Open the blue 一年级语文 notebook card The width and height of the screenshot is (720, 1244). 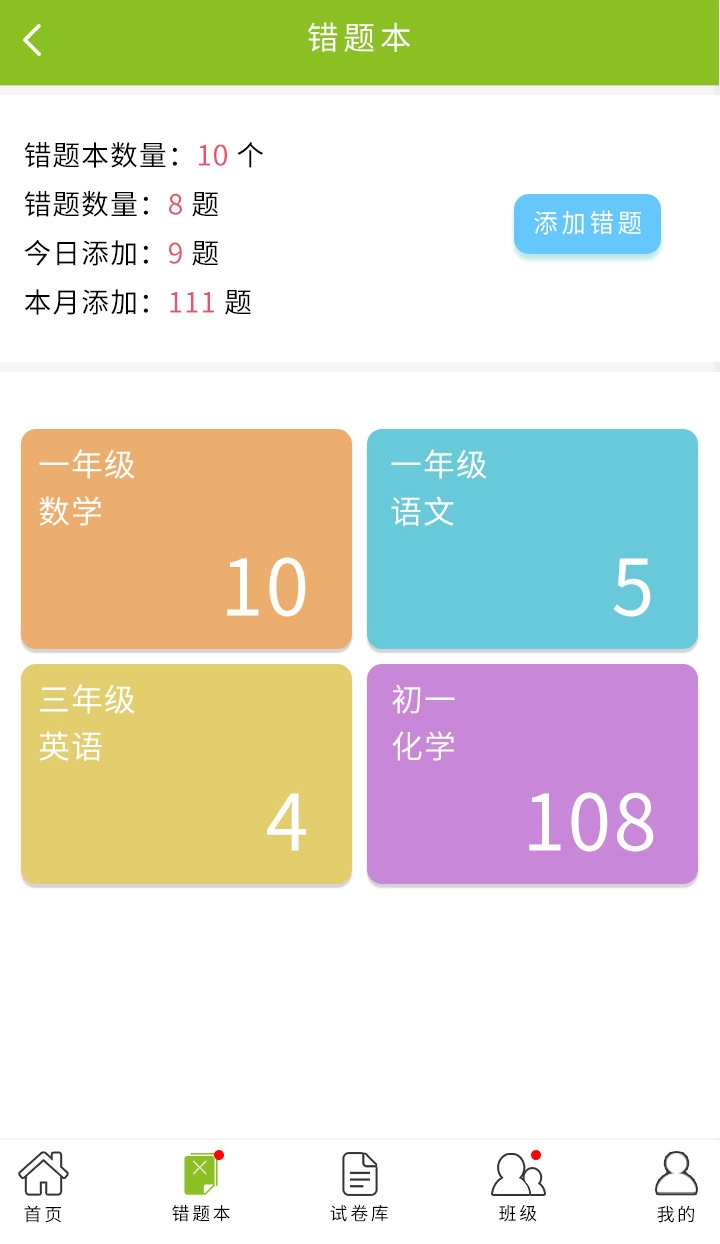pos(531,538)
